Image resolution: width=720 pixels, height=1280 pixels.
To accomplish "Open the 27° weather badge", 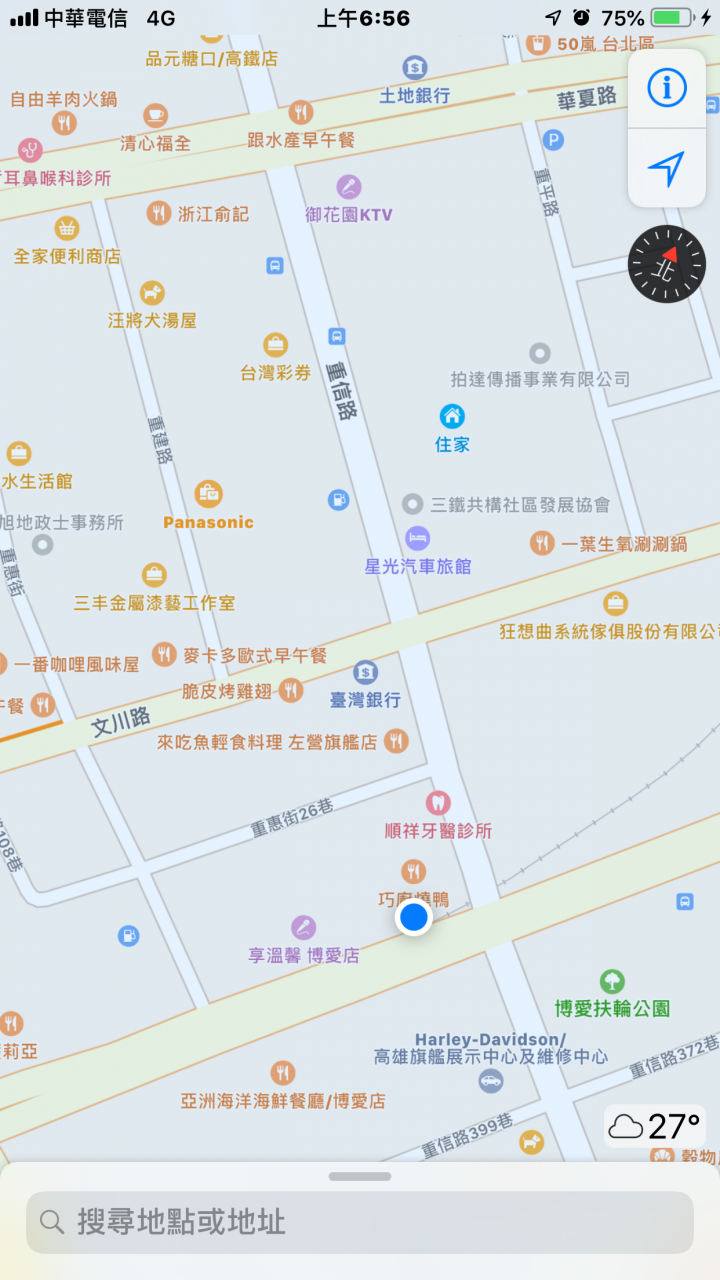I will (654, 1127).
